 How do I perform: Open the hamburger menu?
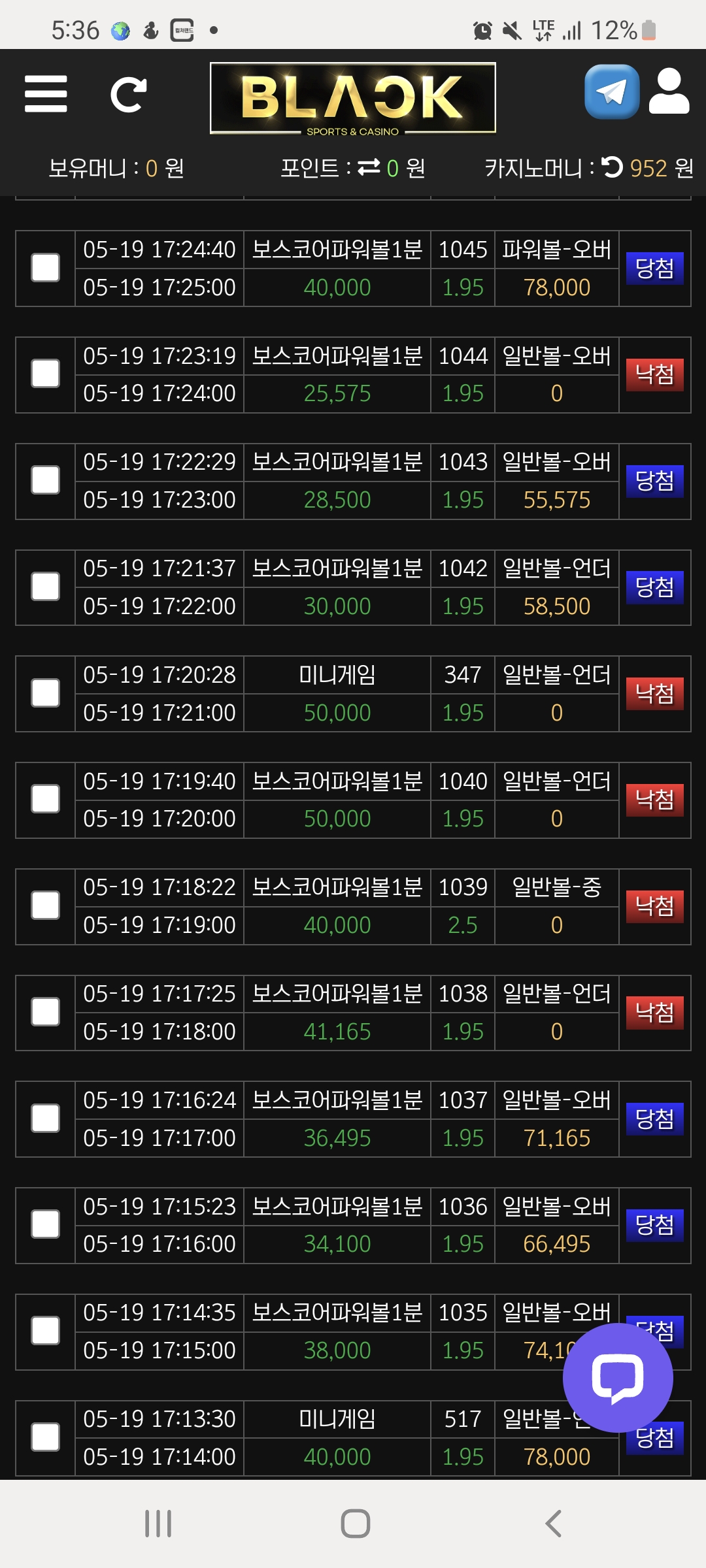[46, 94]
